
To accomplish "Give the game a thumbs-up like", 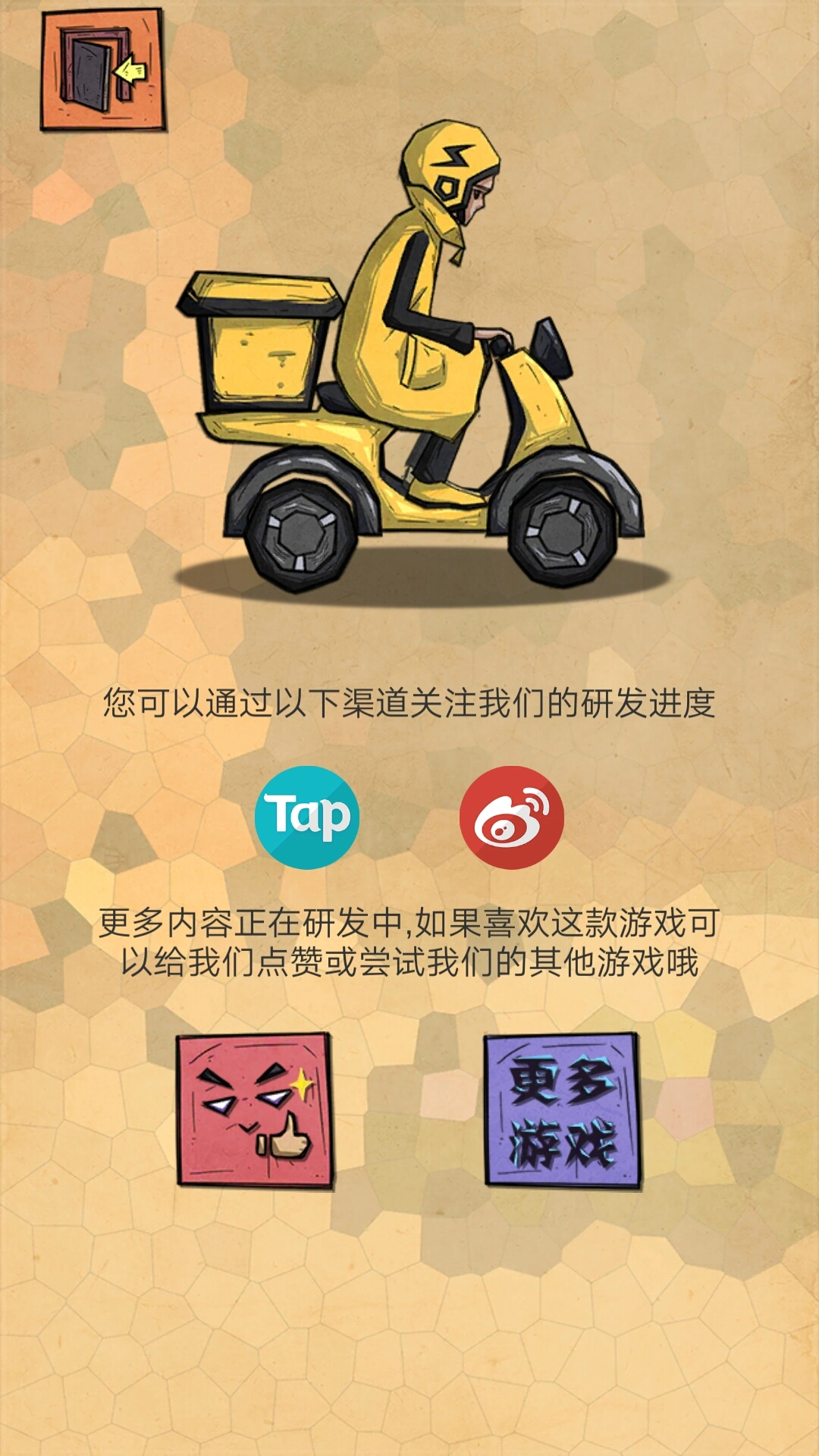I will click(x=255, y=1109).
